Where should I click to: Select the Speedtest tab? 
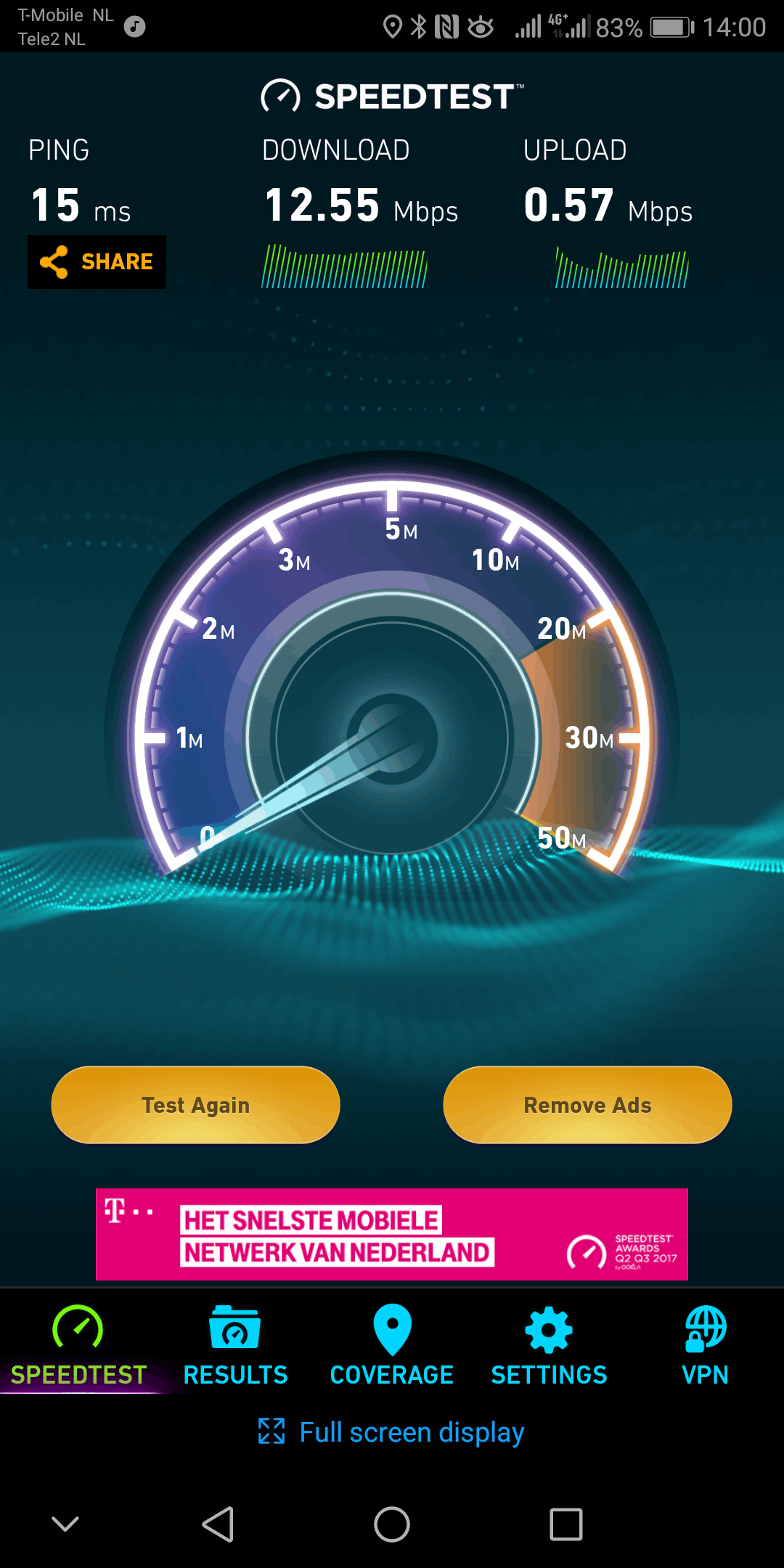click(x=78, y=1347)
